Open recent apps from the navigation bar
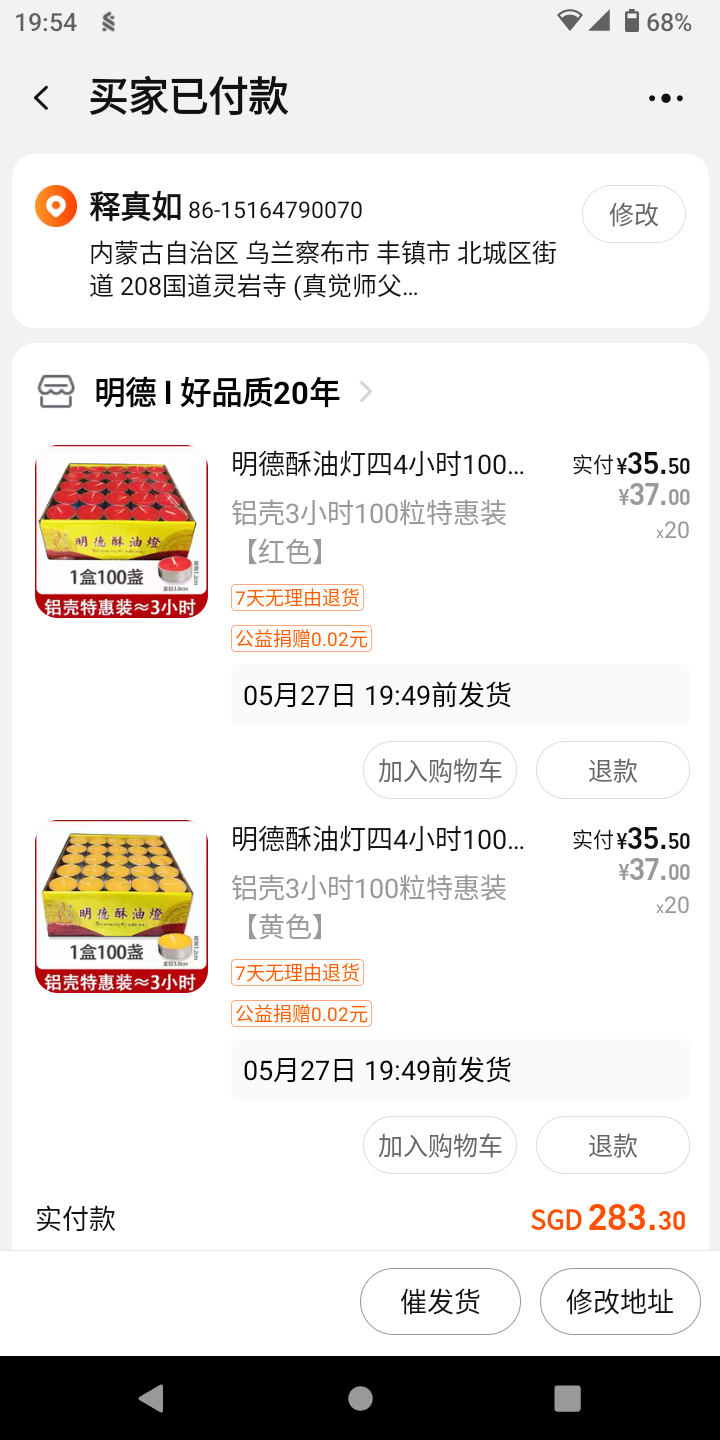The width and height of the screenshot is (720, 1440). tap(567, 1398)
